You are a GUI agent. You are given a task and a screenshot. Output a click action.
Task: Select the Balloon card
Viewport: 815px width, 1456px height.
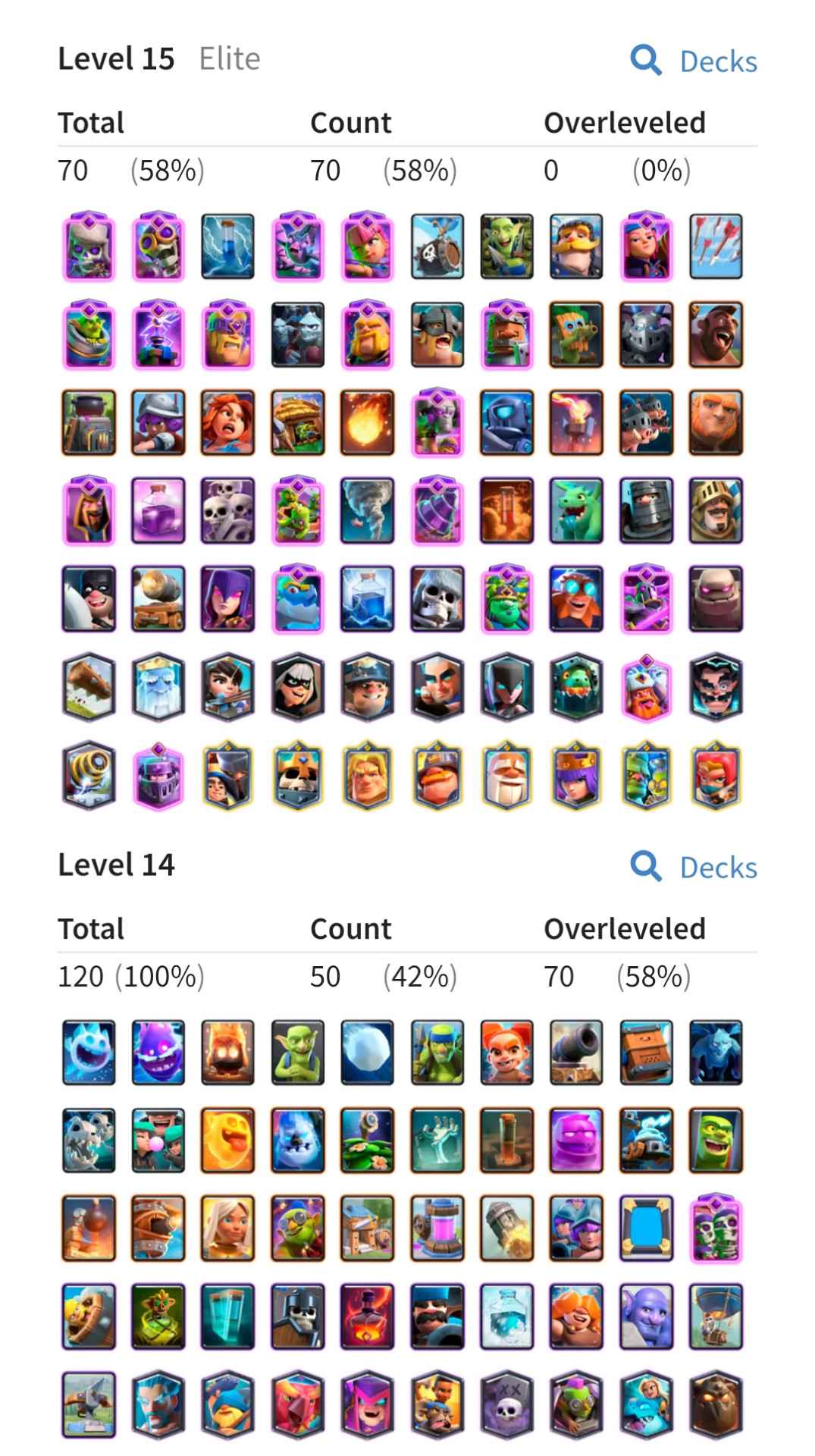(716, 1316)
